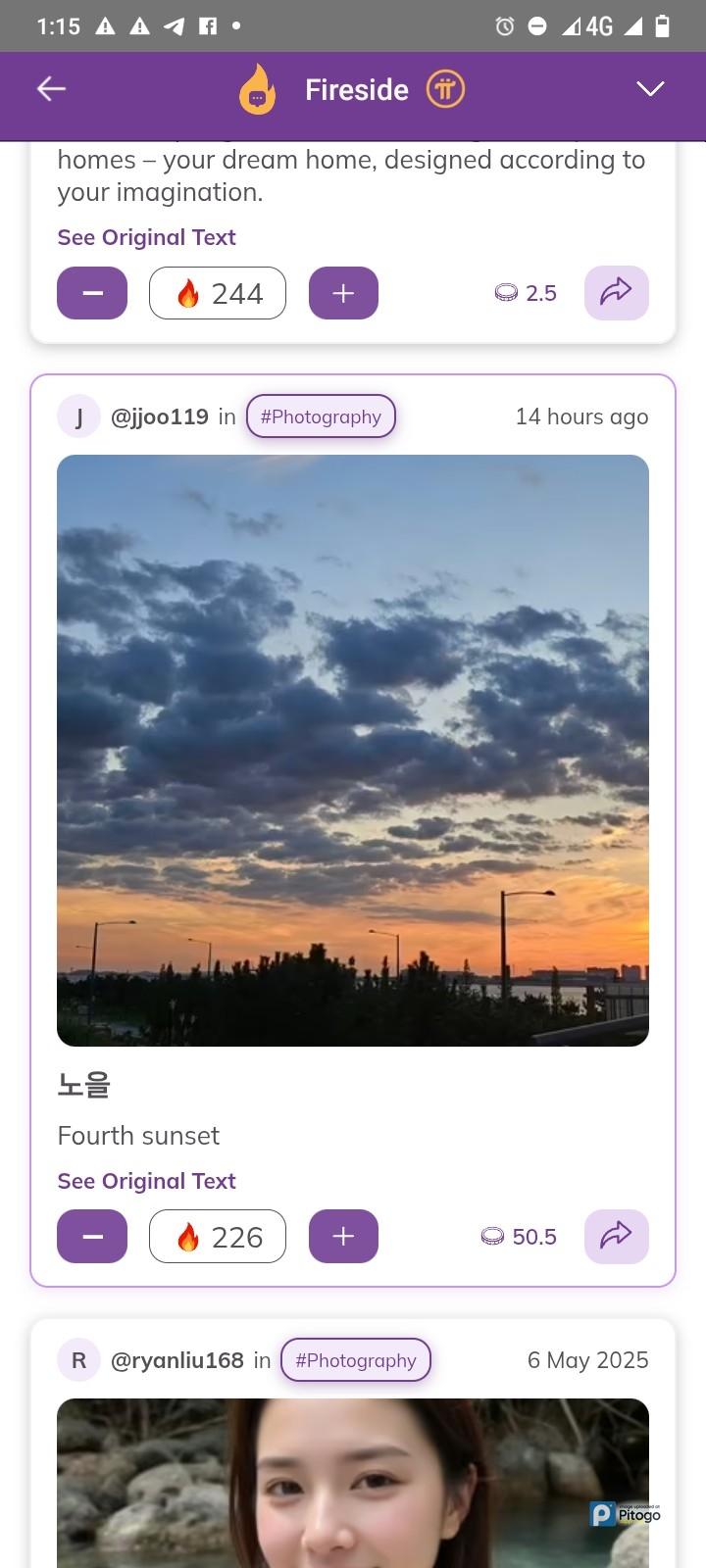This screenshot has height=1568, width=706.
Task: Remove fire from Fourth sunset post
Action: pyautogui.click(x=92, y=1237)
